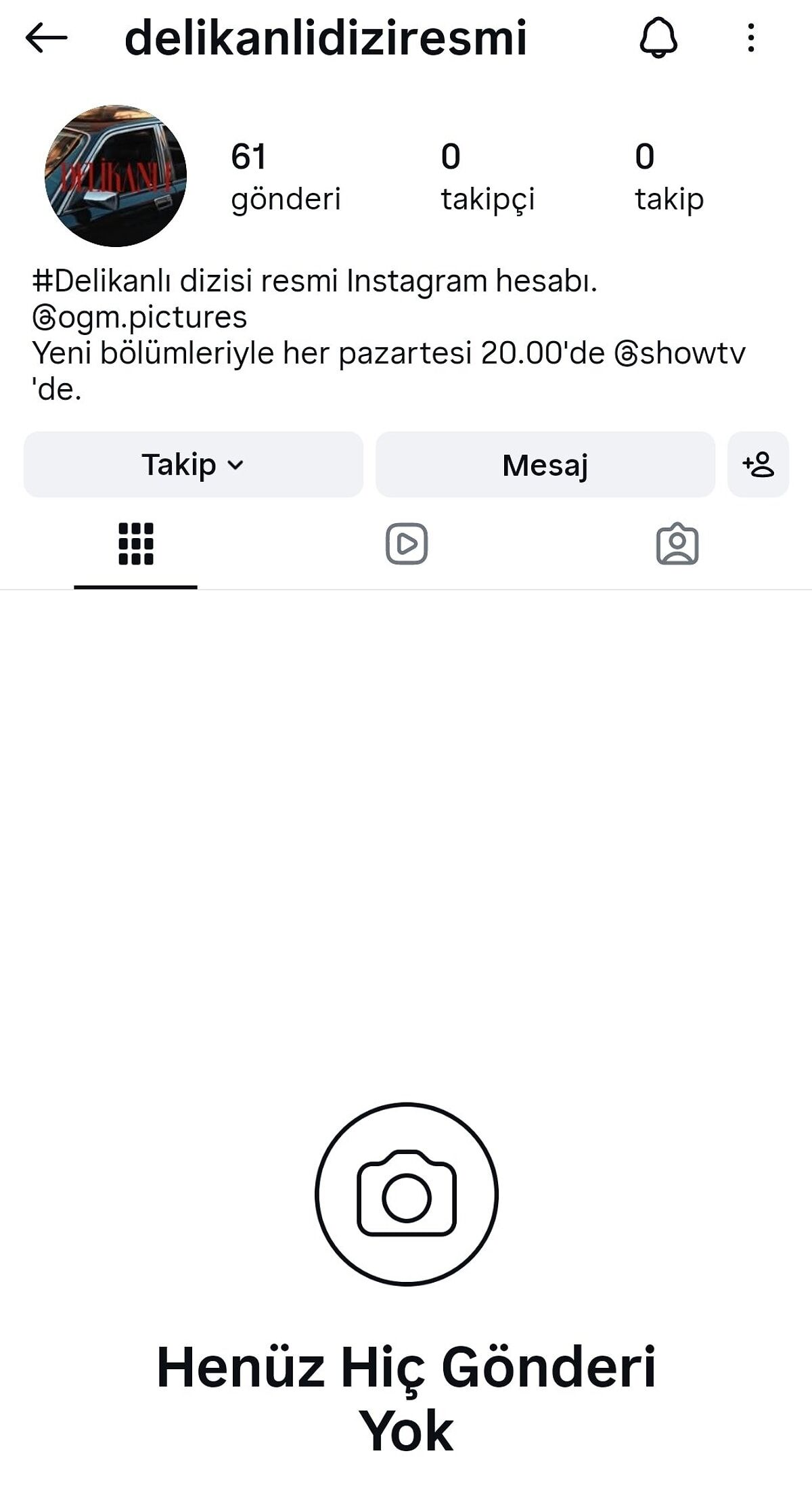
Task: Show suggested accounts with add-person button
Action: pyautogui.click(x=758, y=465)
